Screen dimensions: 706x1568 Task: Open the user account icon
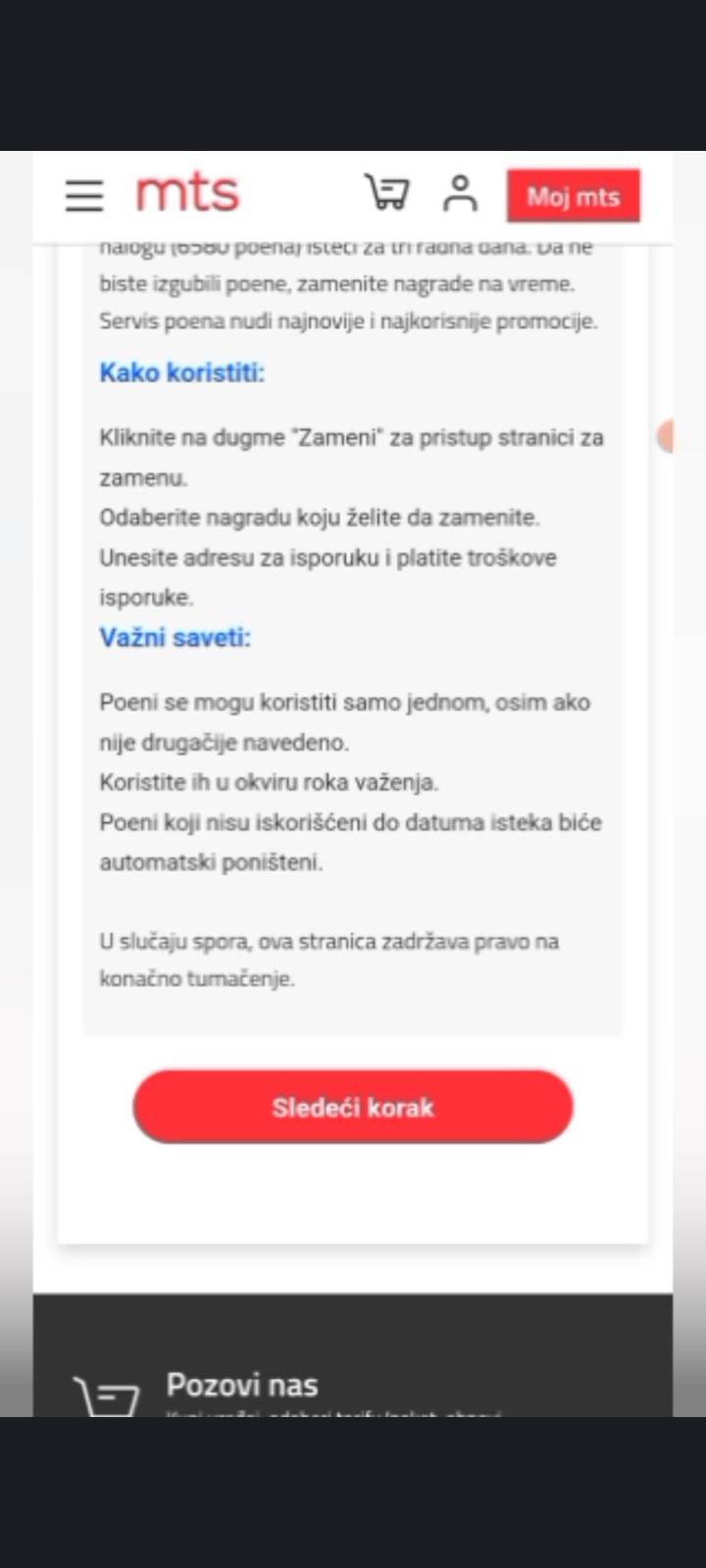coord(459,193)
